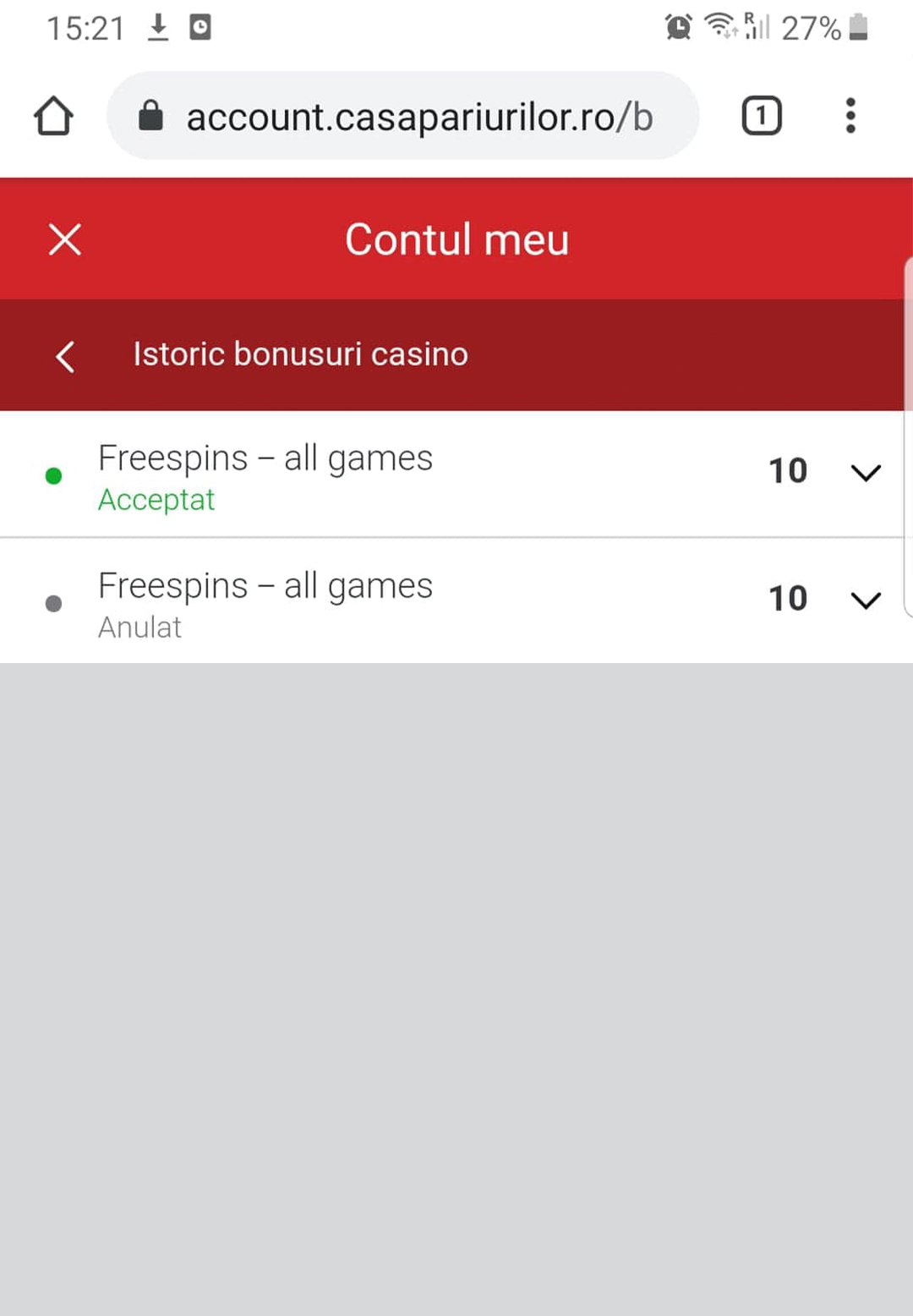Open the browser overflow menu
913x1316 pixels.
pos(850,116)
